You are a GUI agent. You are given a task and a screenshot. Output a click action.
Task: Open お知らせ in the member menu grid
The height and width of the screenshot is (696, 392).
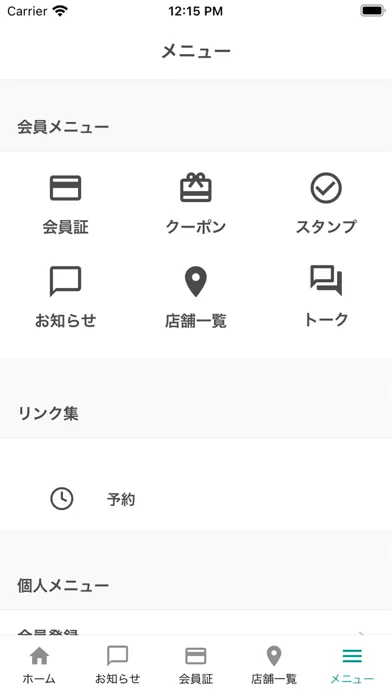pyautogui.click(x=65, y=297)
